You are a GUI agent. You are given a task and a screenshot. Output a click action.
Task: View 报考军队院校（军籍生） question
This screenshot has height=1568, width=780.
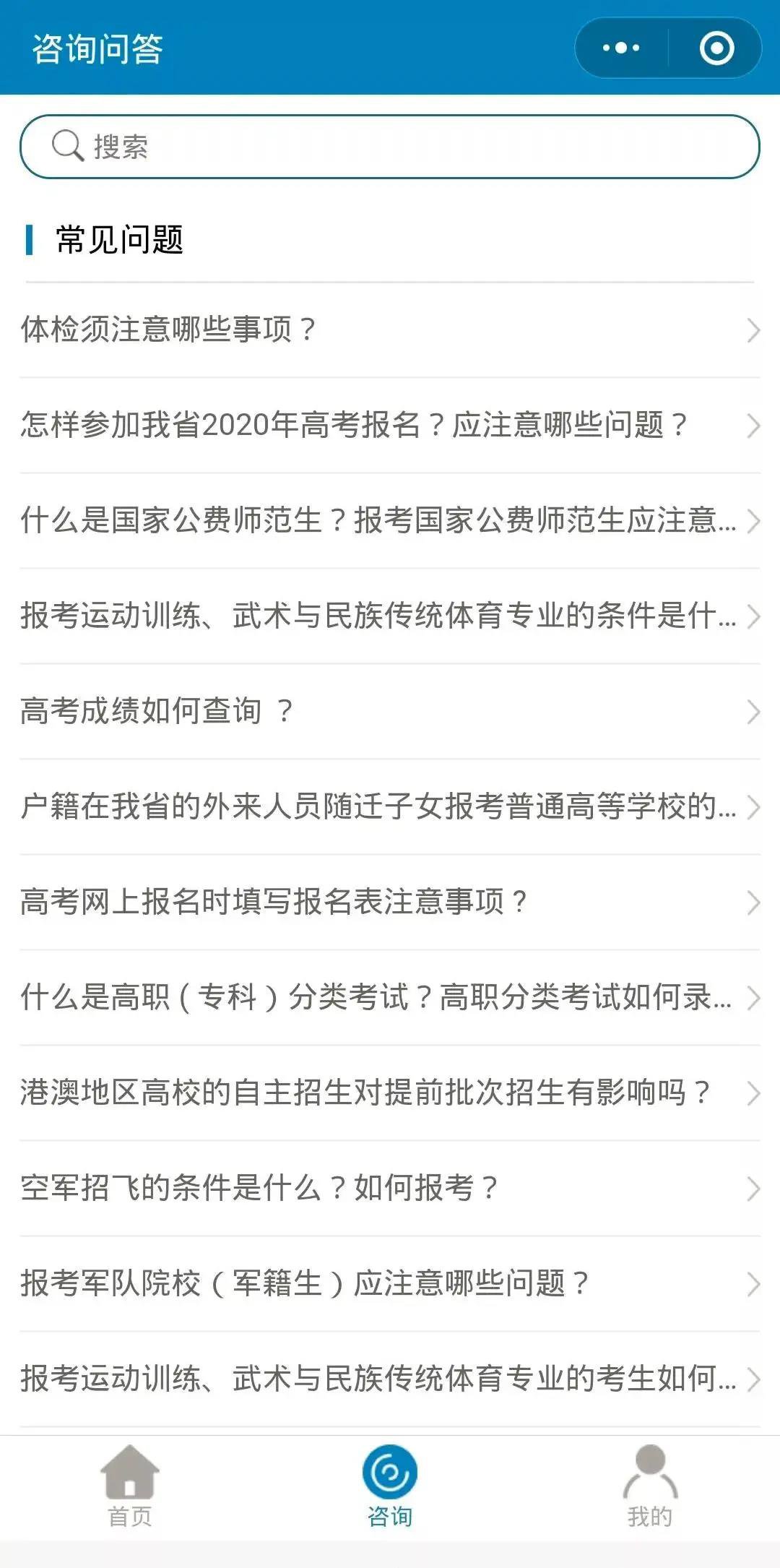point(390,1283)
